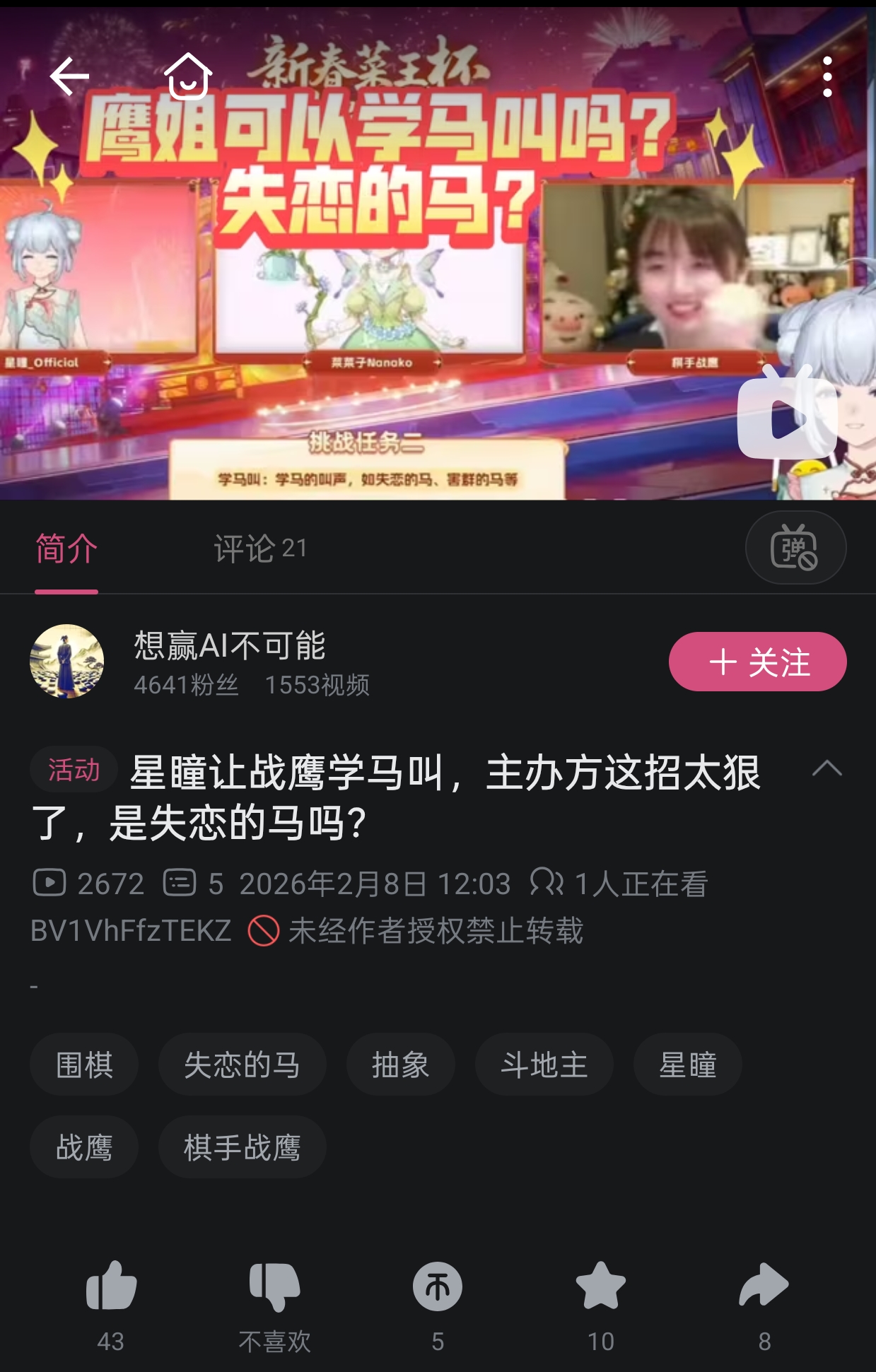Screen dimensions: 876x1372
Task: View the 星瞳 tag
Action: tap(687, 1065)
